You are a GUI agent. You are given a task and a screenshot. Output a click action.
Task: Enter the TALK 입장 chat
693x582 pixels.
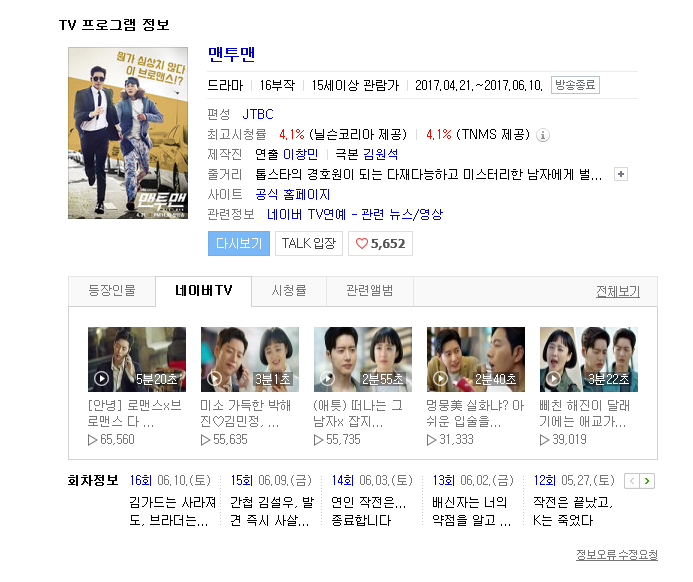point(309,243)
